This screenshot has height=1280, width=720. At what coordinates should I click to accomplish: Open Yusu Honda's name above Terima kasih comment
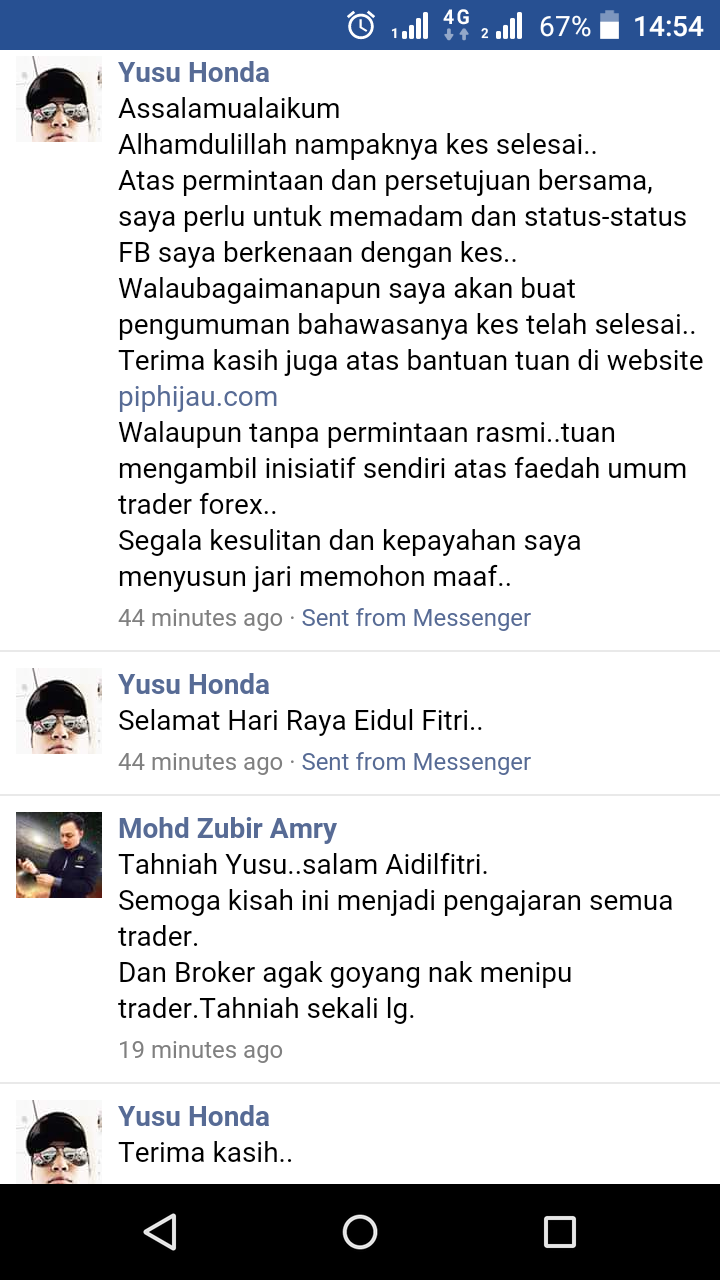click(x=194, y=1117)
